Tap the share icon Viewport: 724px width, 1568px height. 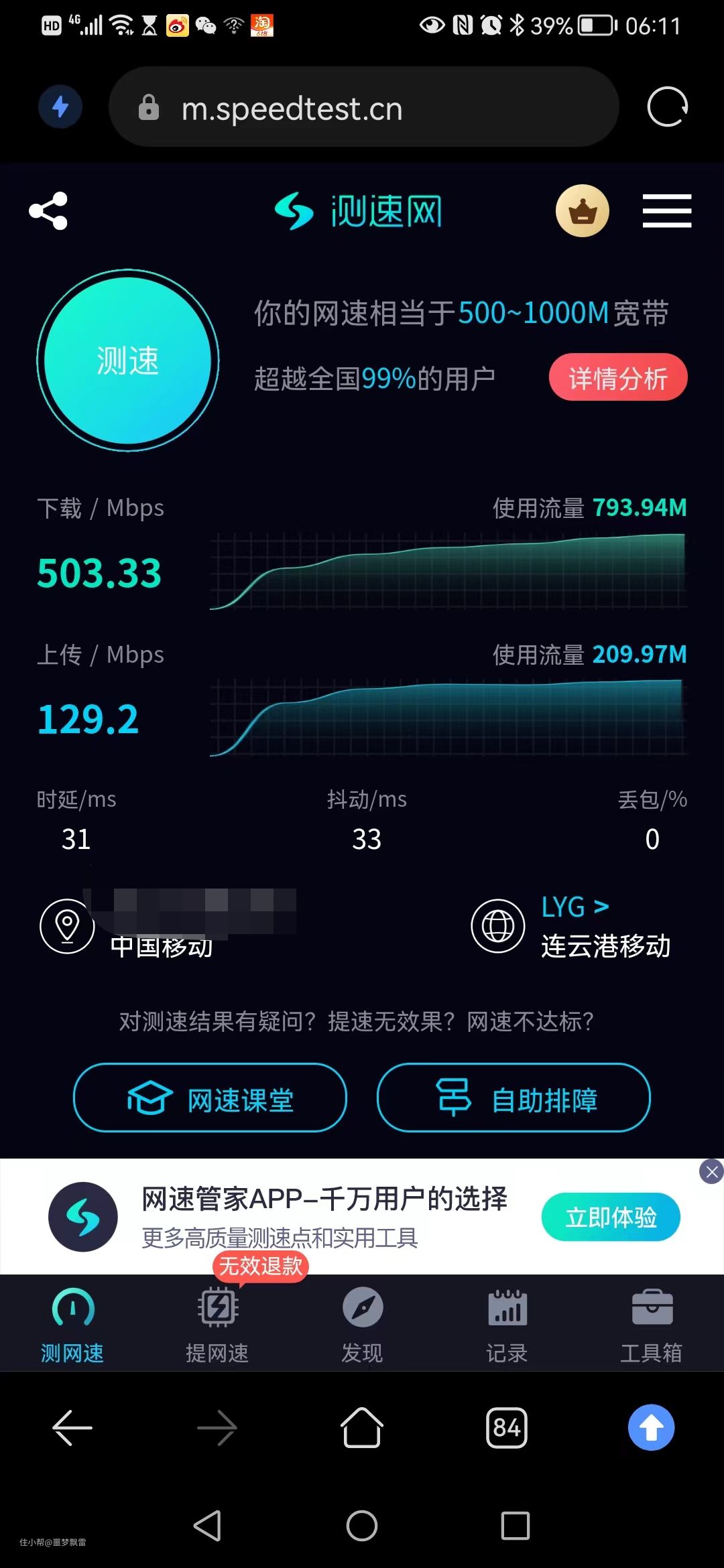(x=48, y=211)
